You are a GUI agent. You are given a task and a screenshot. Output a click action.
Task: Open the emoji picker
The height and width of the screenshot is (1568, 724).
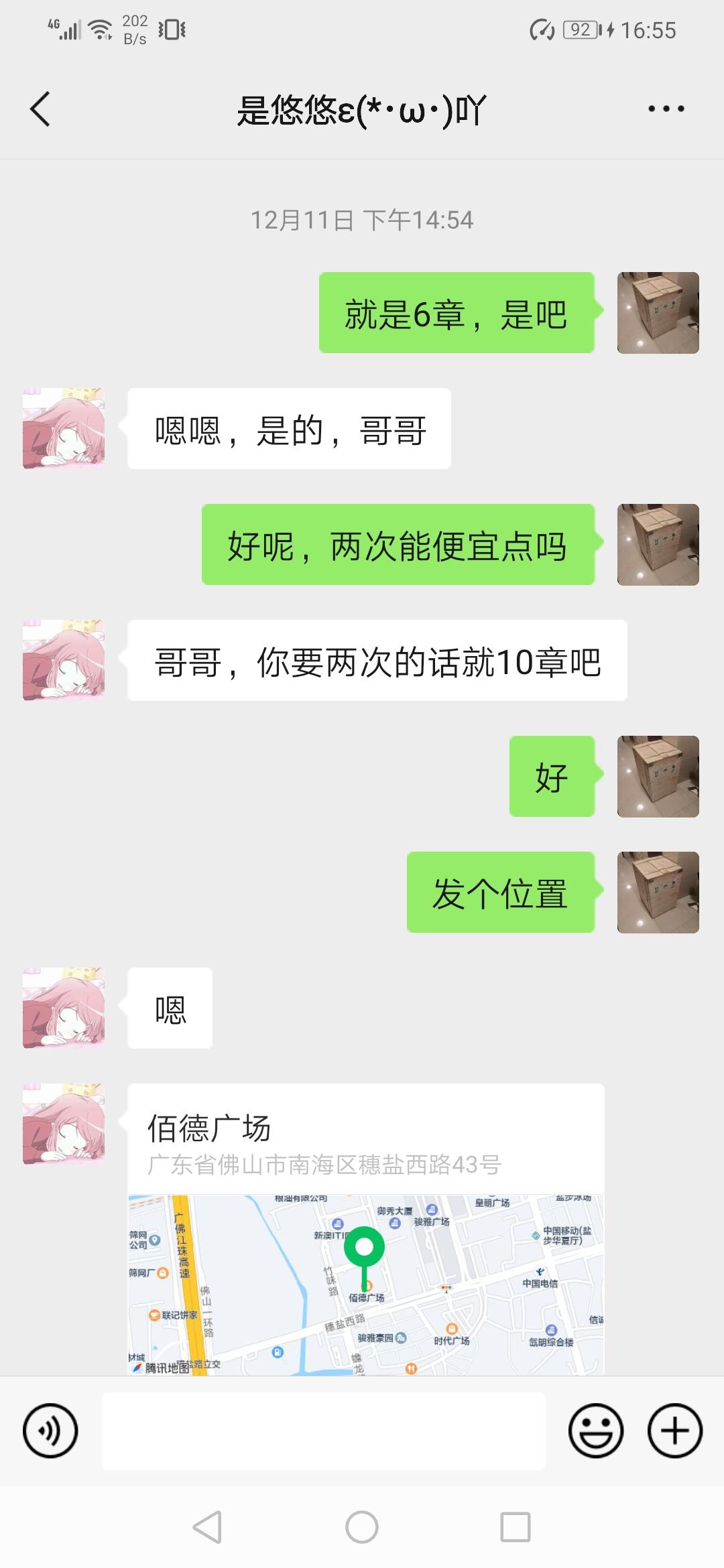[x=595, y=1431]
